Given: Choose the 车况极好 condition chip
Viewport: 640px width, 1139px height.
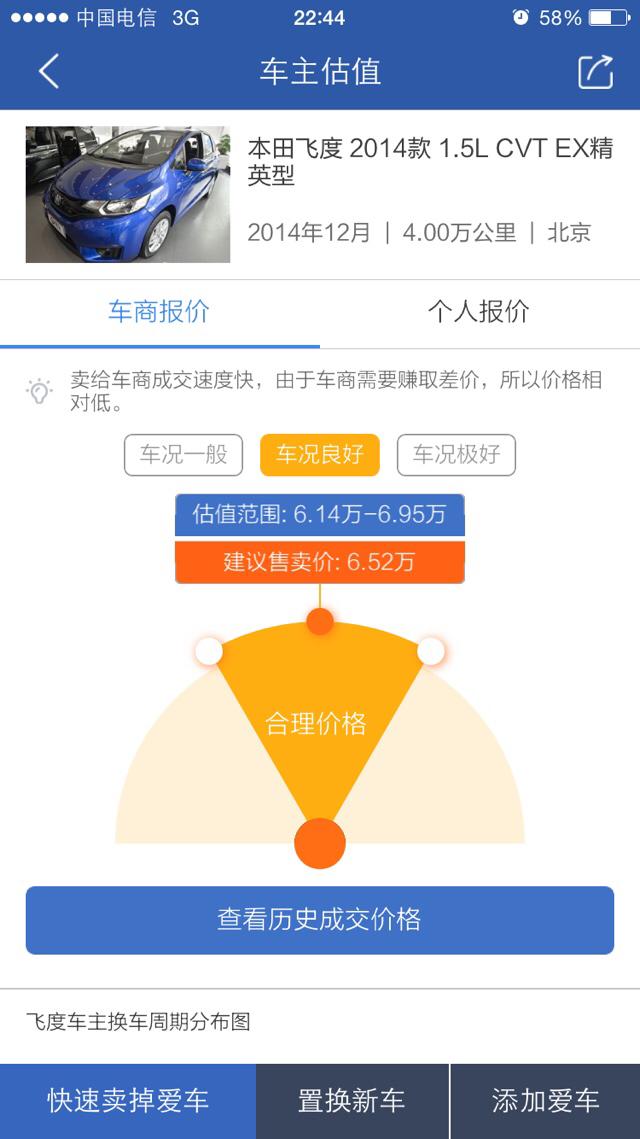Looking at the screenshot, I should point(456,455).
